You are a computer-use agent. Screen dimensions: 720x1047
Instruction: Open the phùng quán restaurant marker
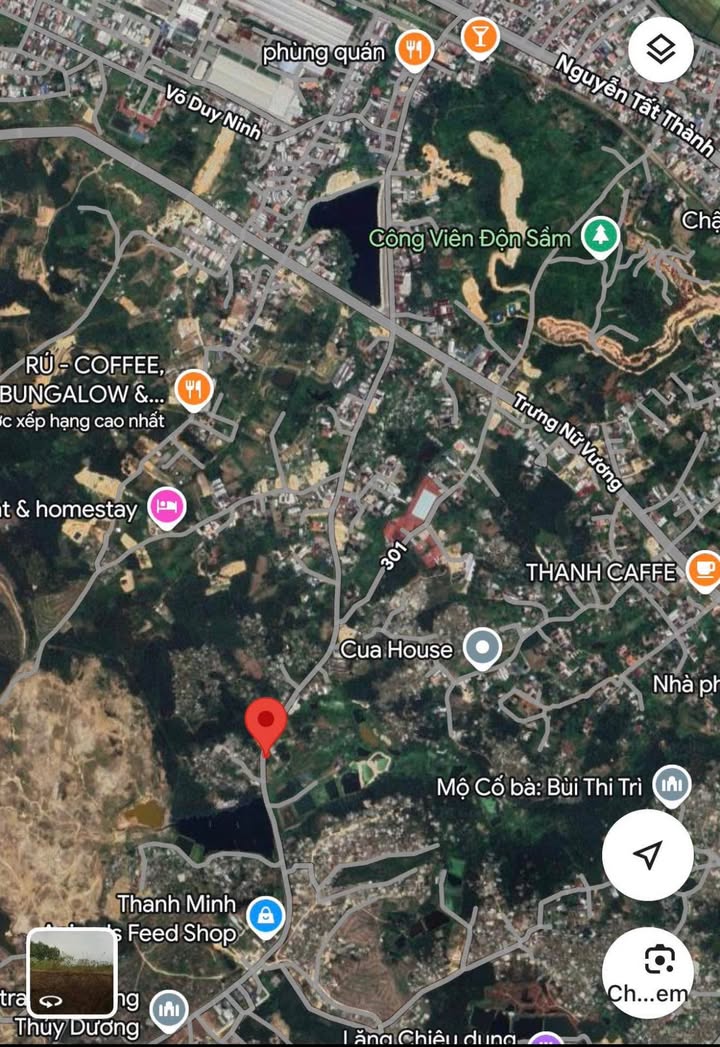click(414, 48)
